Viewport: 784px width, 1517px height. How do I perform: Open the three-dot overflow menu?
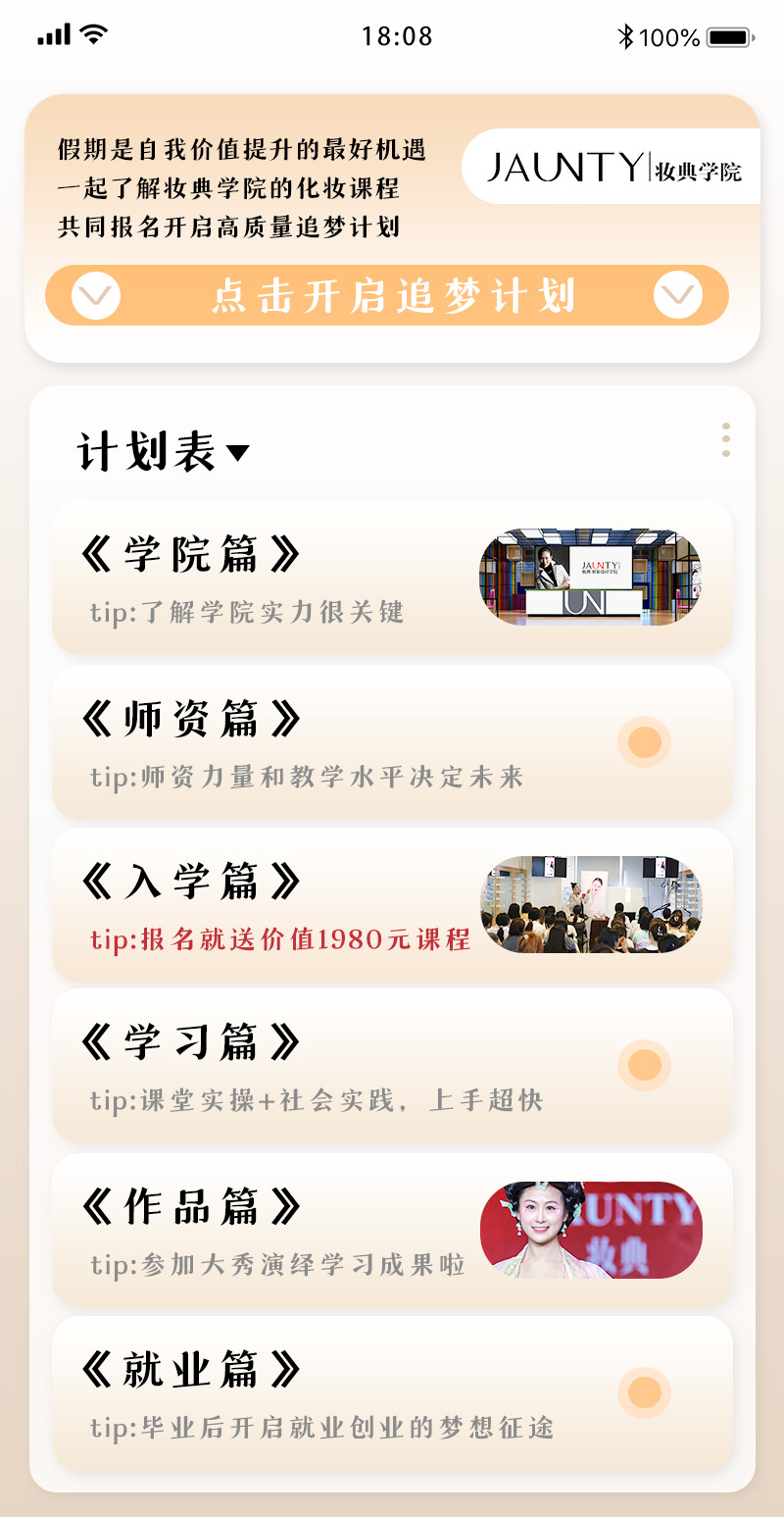pyautogui.click(x=725, y=440)
